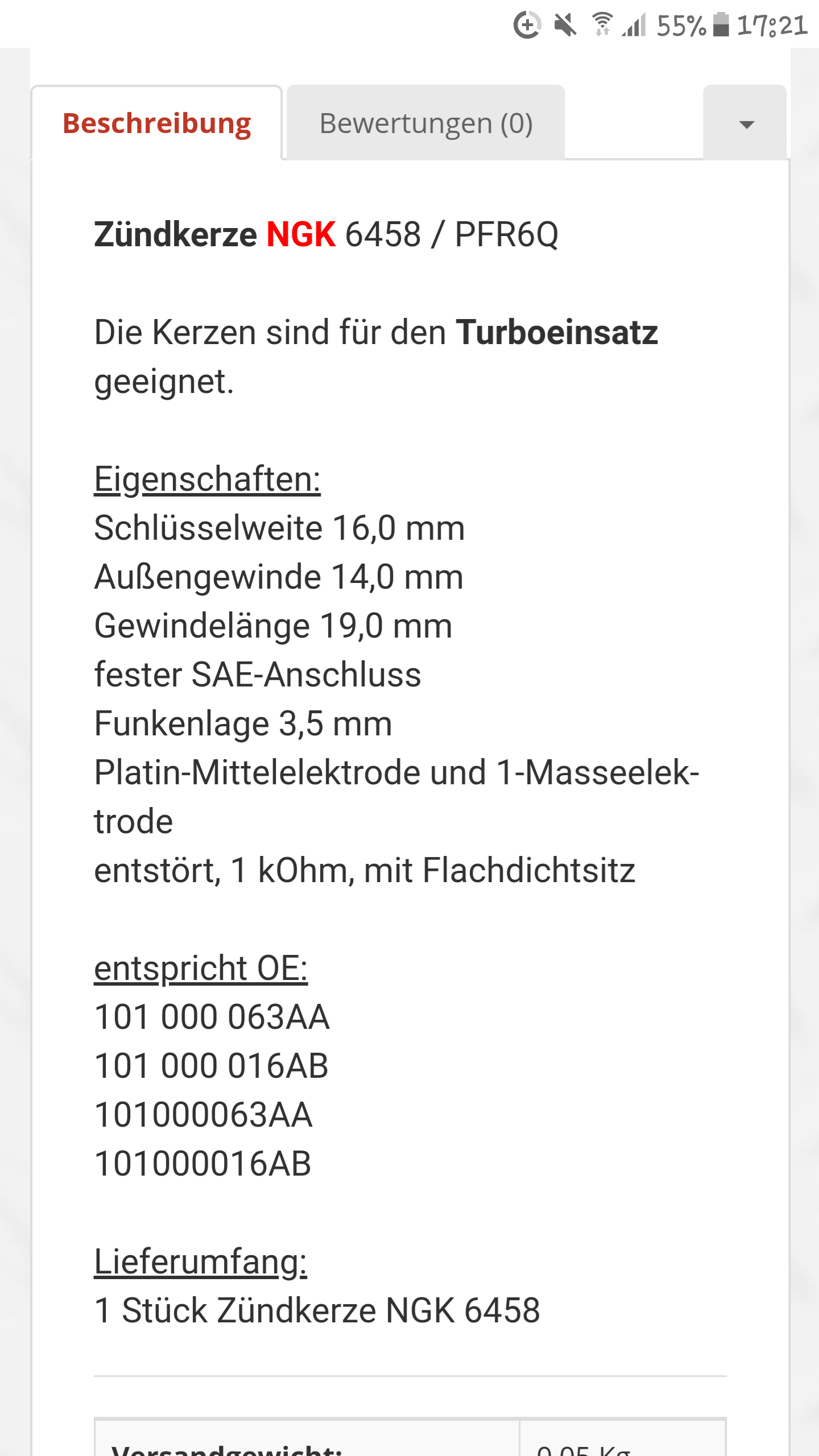Select the Beschreibung tab

coord(156,123)
